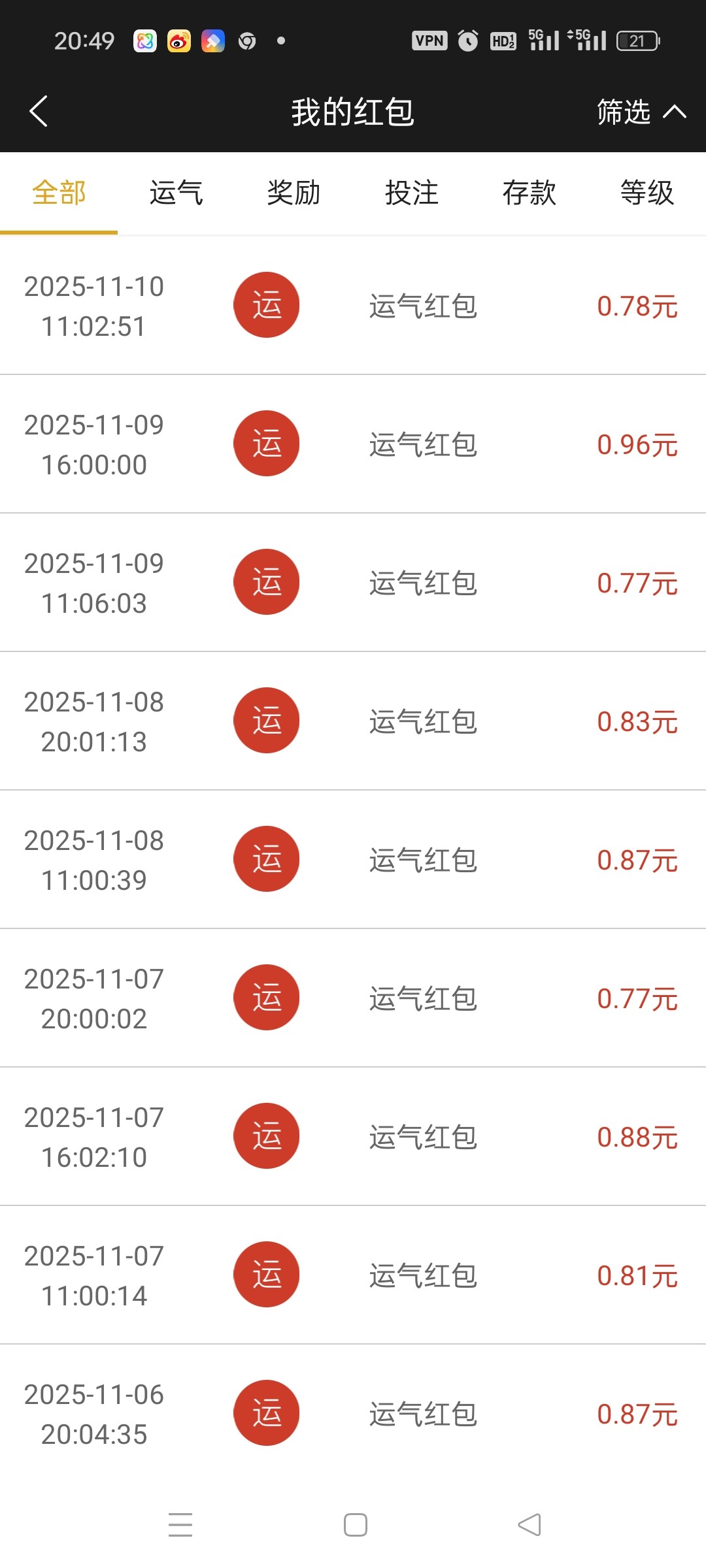Image resolution: width=706 pixels, height=1568 pixels.
Task: Open the 等级 red packet list
Action: pos(646,193)
